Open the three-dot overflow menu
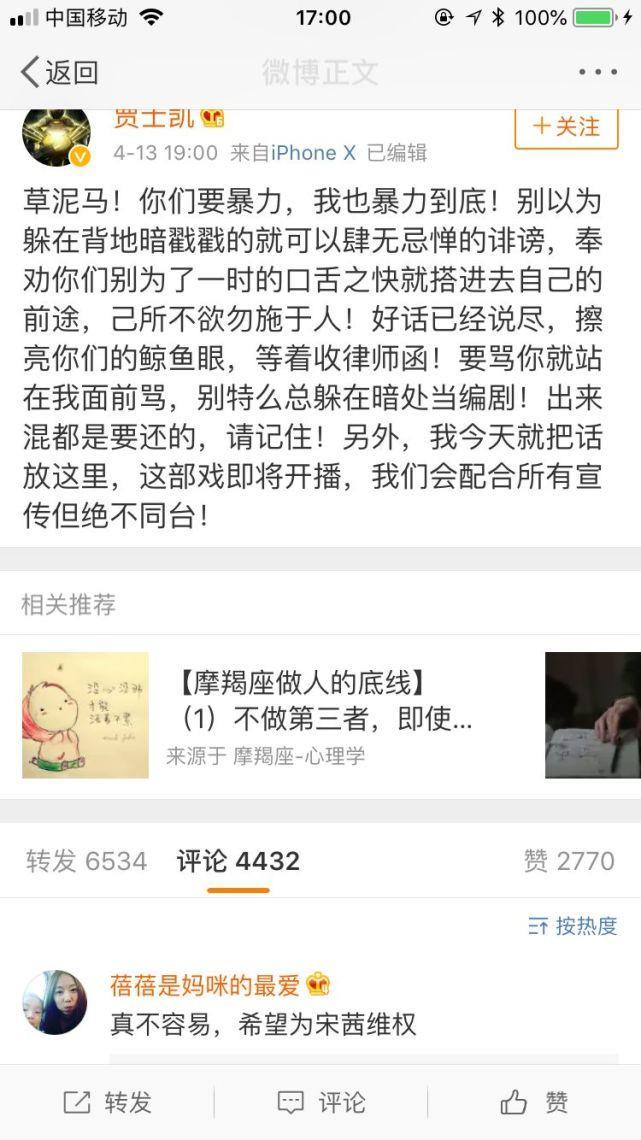 click(x=598, y=72)
